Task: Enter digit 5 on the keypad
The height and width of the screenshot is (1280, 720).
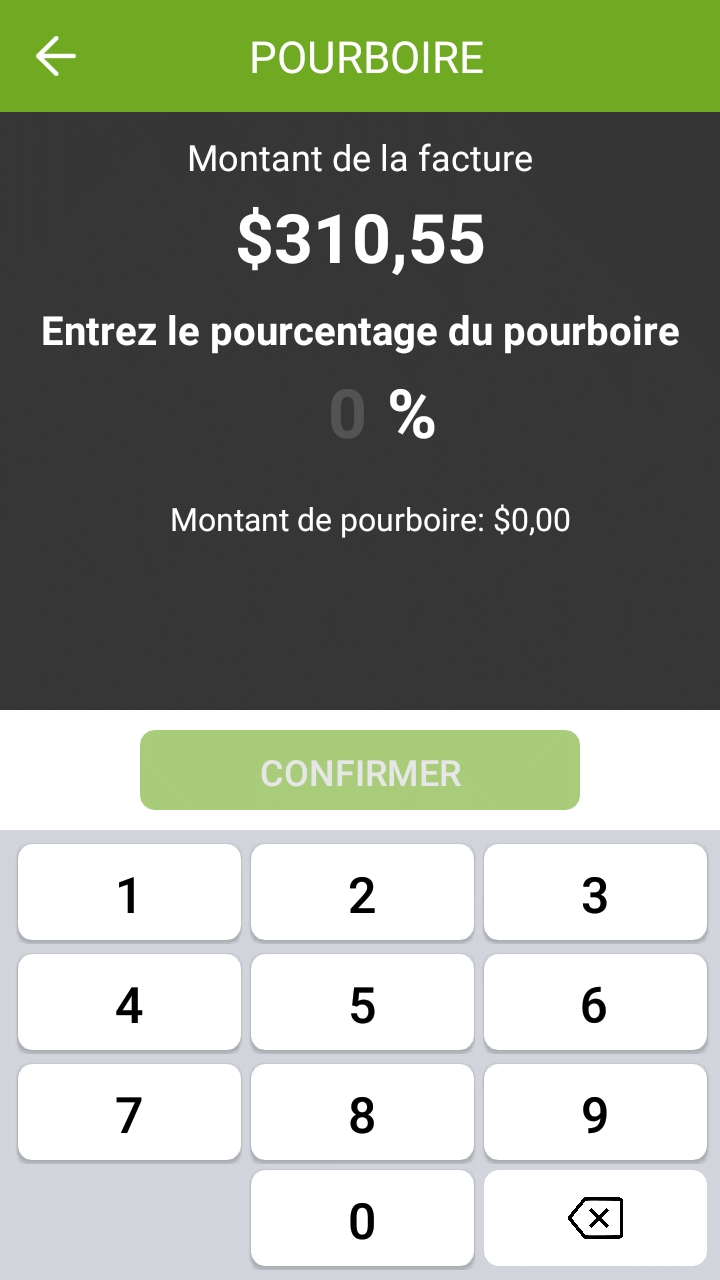Action: click(x=362, y=1003)
